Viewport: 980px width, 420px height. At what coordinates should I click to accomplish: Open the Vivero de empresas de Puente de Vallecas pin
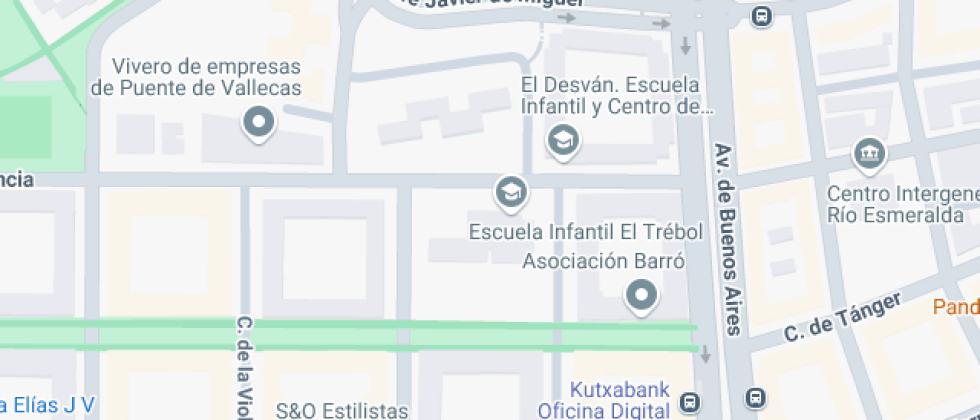click(259, 124)
